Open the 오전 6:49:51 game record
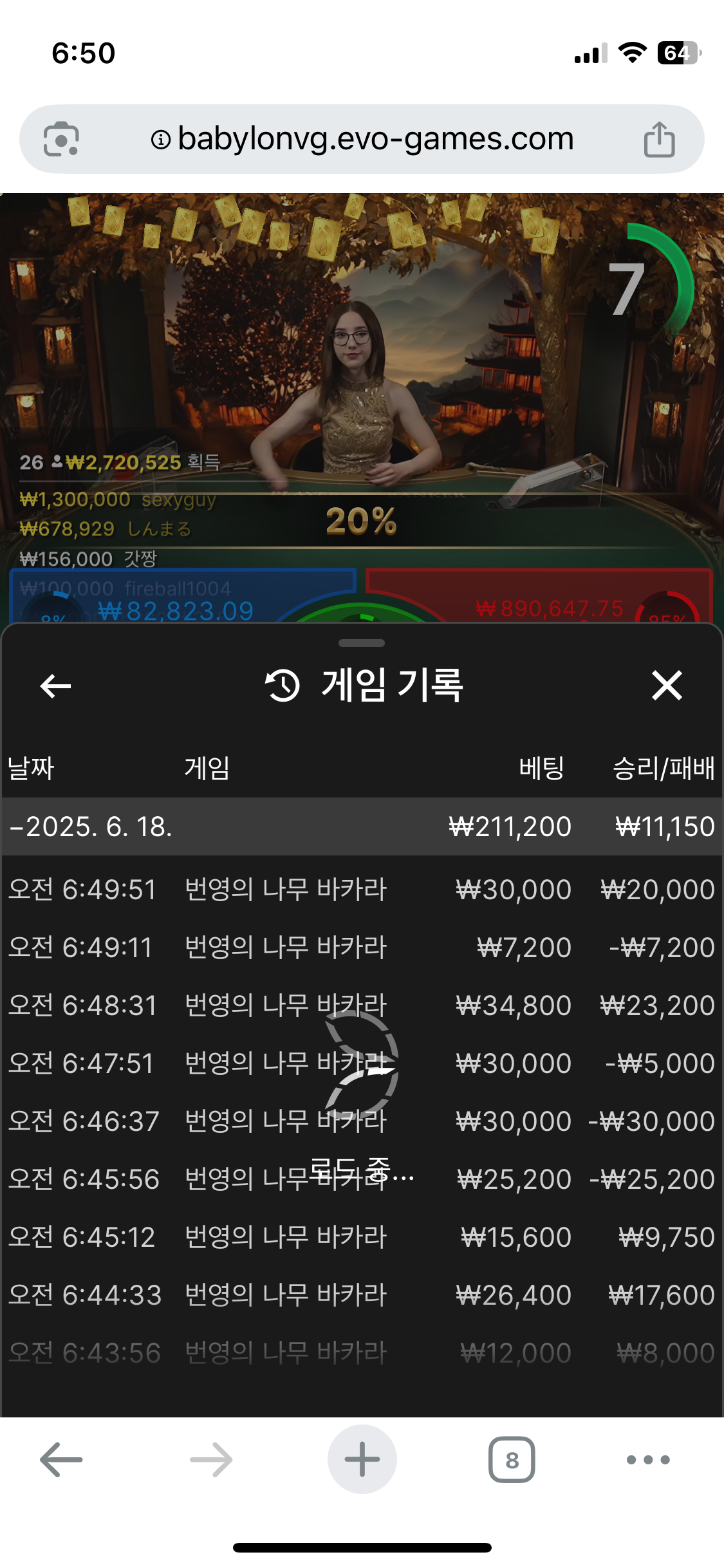The width and height of the screenshot is (724, 1568). coord(362,890)
